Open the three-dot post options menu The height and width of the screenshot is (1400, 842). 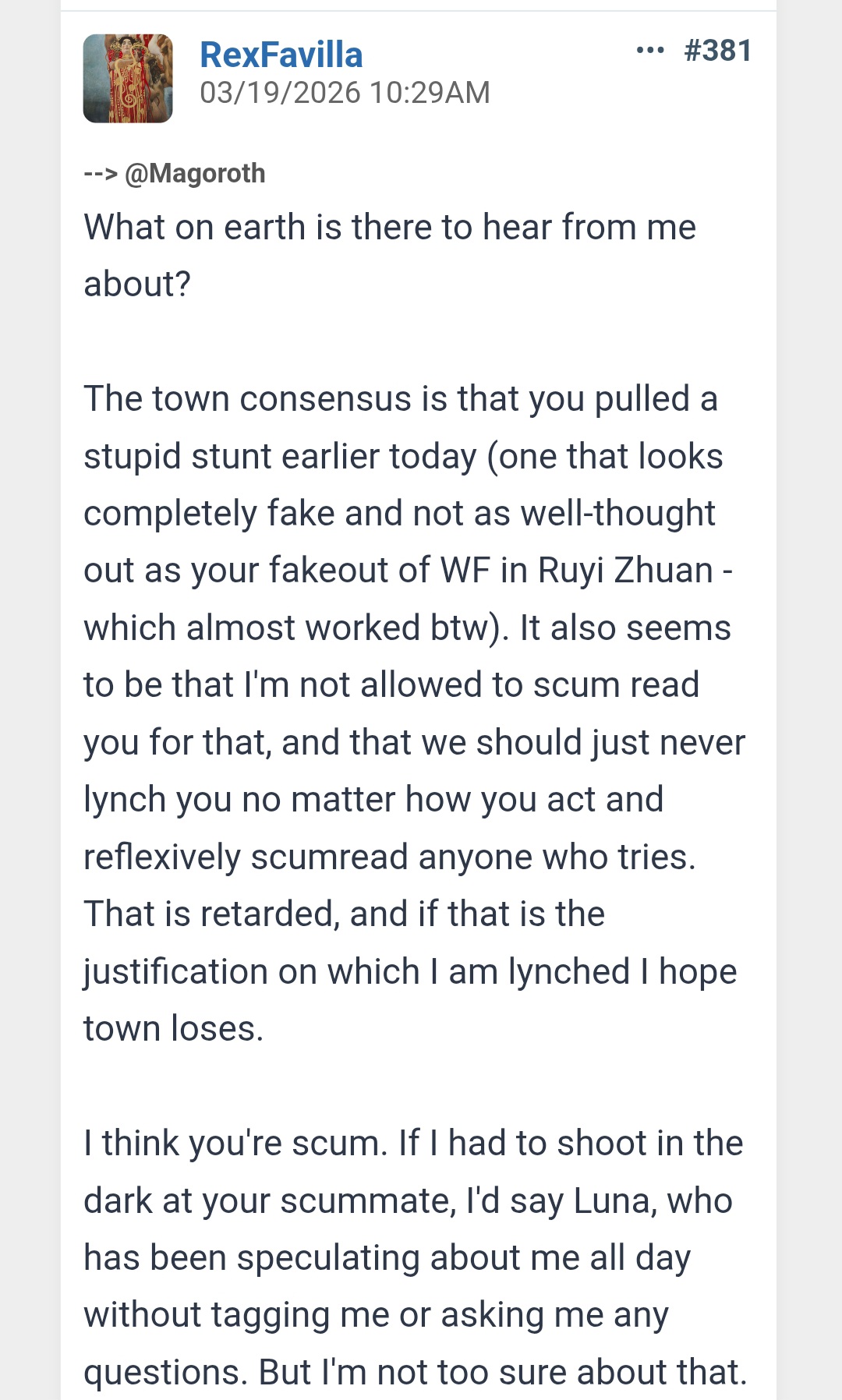650,51
